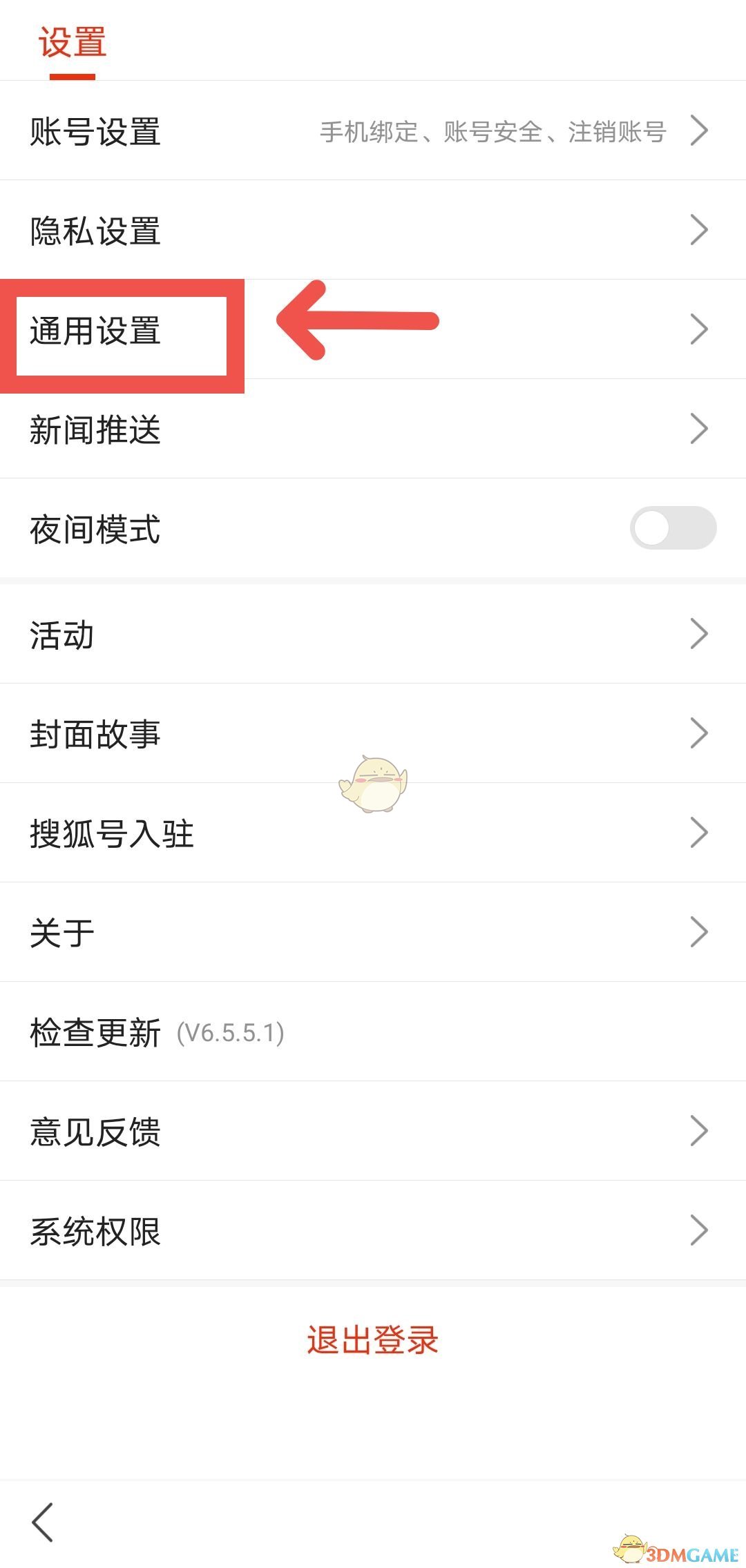The width and height of the screenshot is (746, 1568).
Task: Expand the chevron next to 账号设置
Action: tap(700, 131)
